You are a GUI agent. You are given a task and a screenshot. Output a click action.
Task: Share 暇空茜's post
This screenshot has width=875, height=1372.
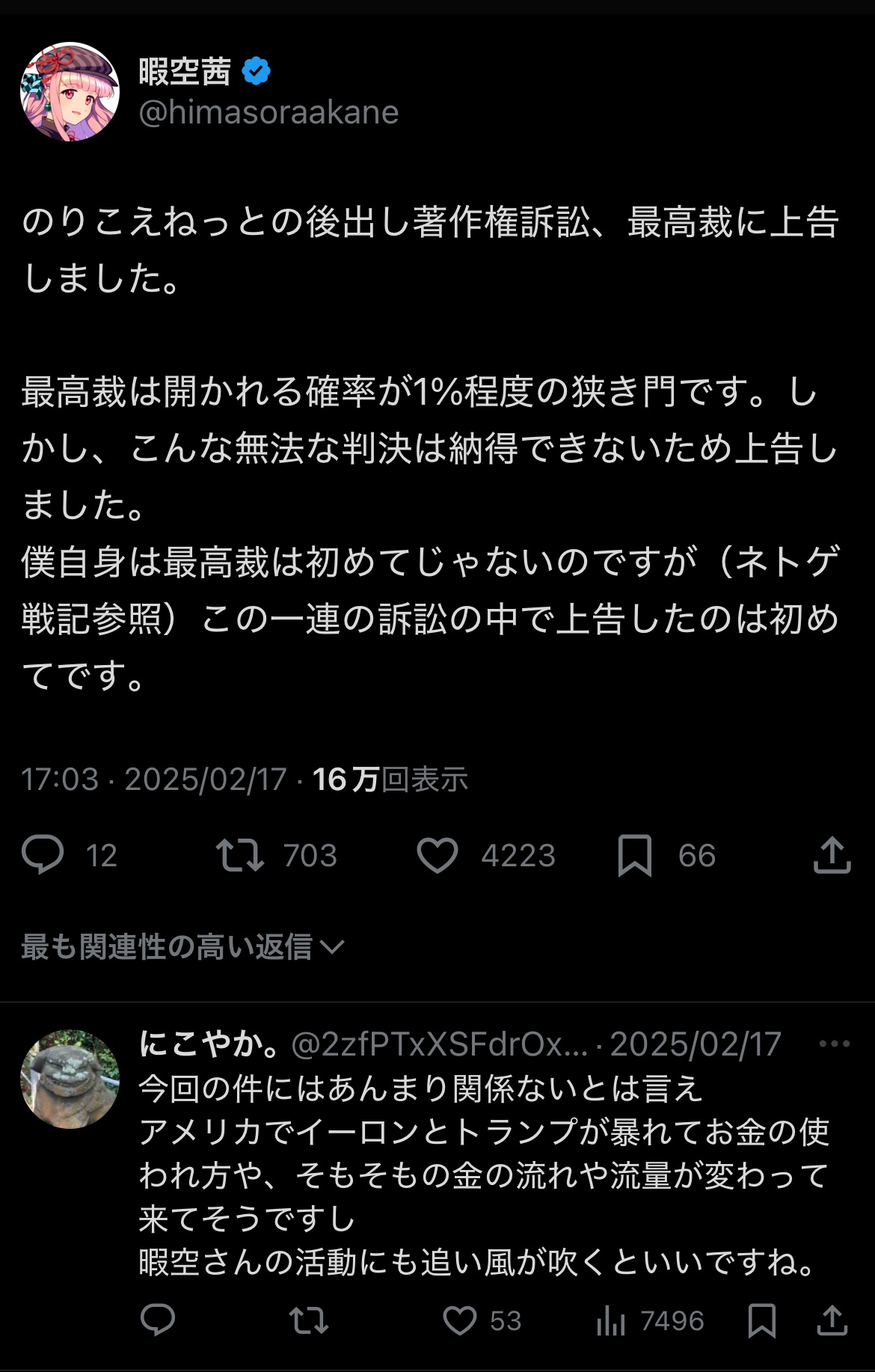(832, 855)
